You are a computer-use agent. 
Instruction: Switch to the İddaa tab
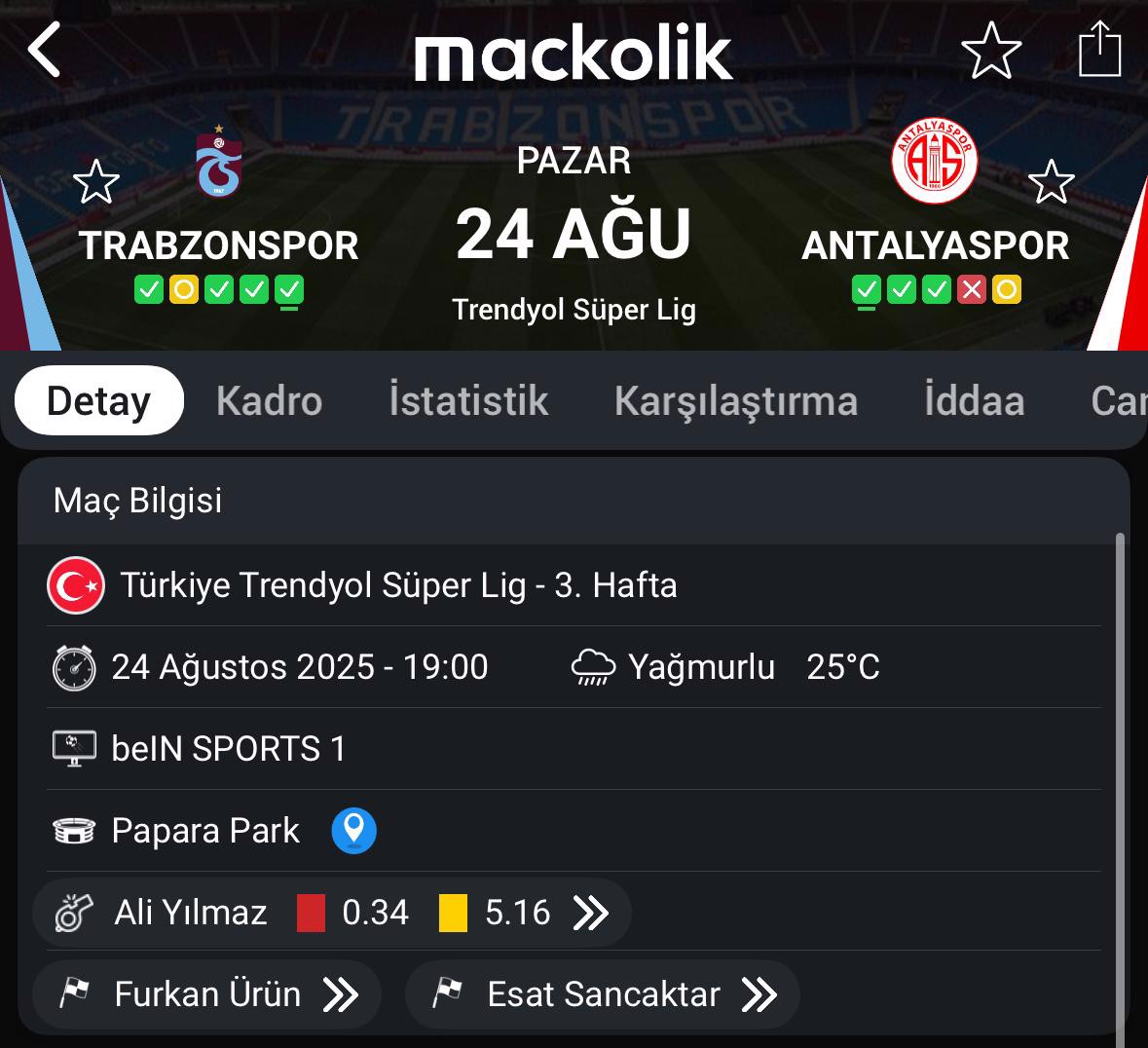point(974,400)
